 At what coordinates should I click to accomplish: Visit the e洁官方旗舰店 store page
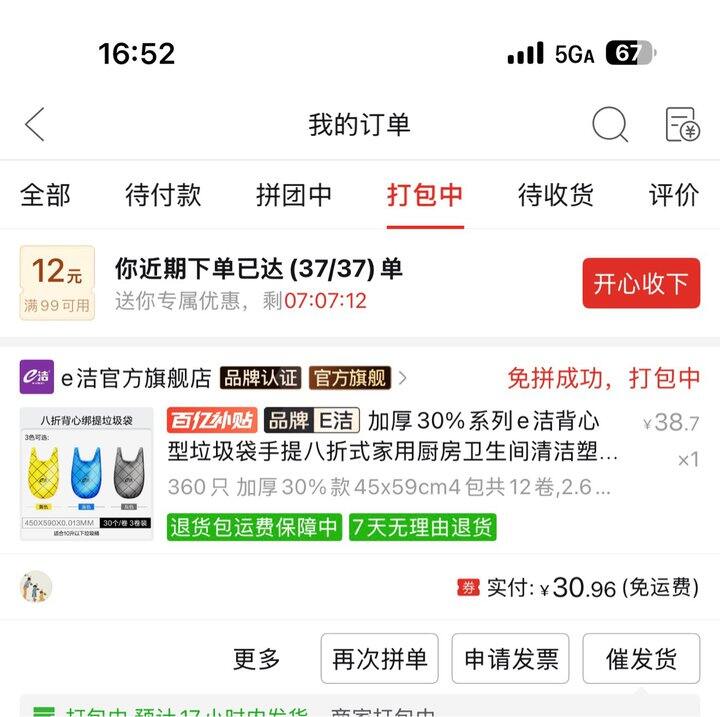[x=136, y=378]
